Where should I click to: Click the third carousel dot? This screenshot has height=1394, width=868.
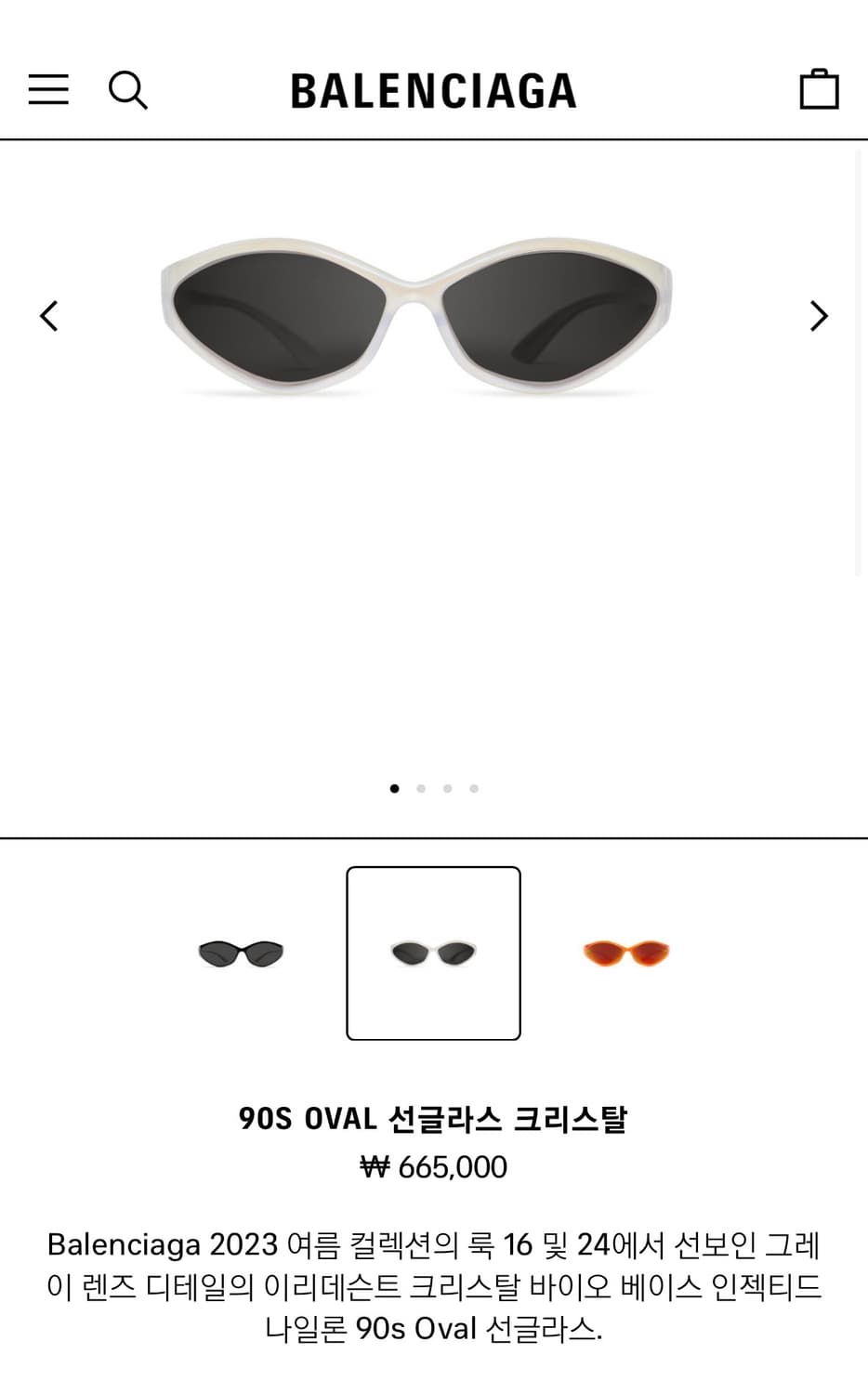(x=447, y=788)
